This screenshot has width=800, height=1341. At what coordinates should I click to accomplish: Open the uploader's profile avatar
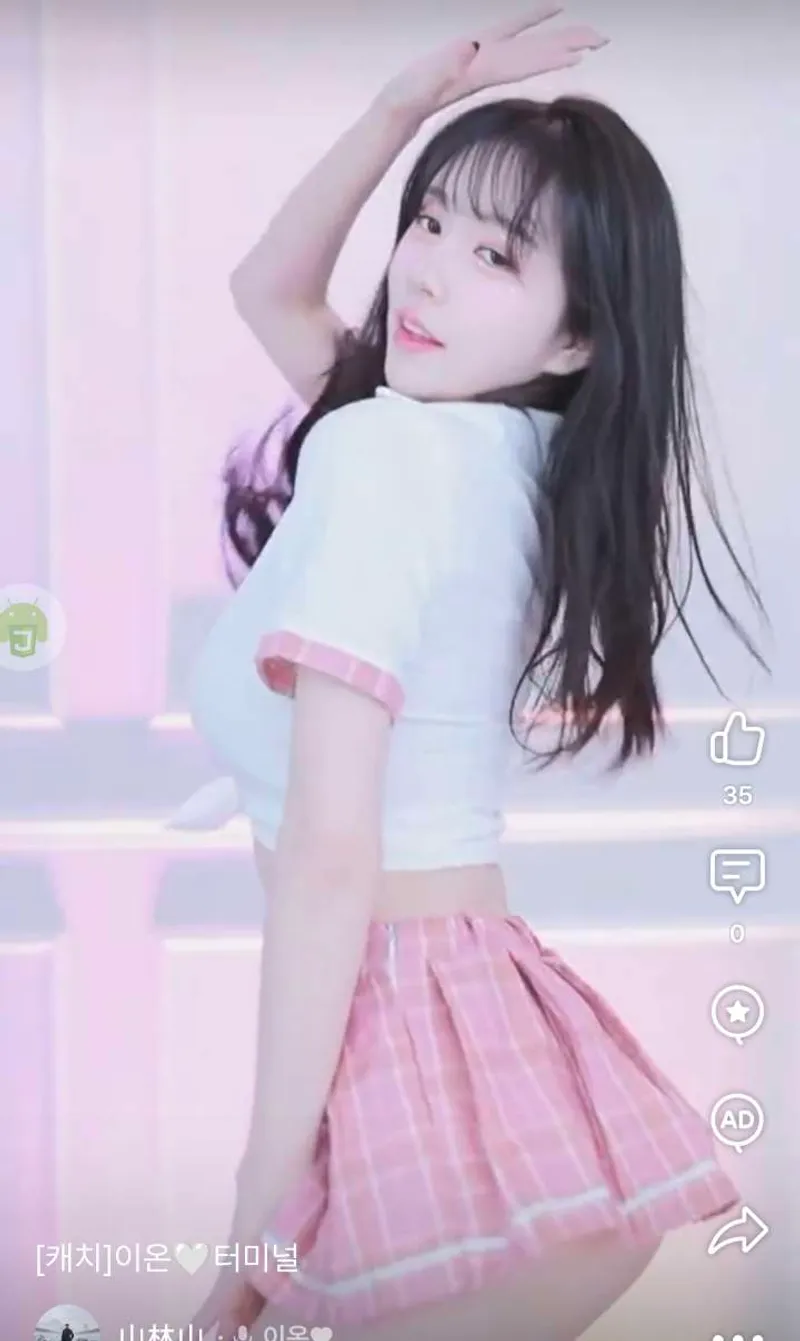68,1330
